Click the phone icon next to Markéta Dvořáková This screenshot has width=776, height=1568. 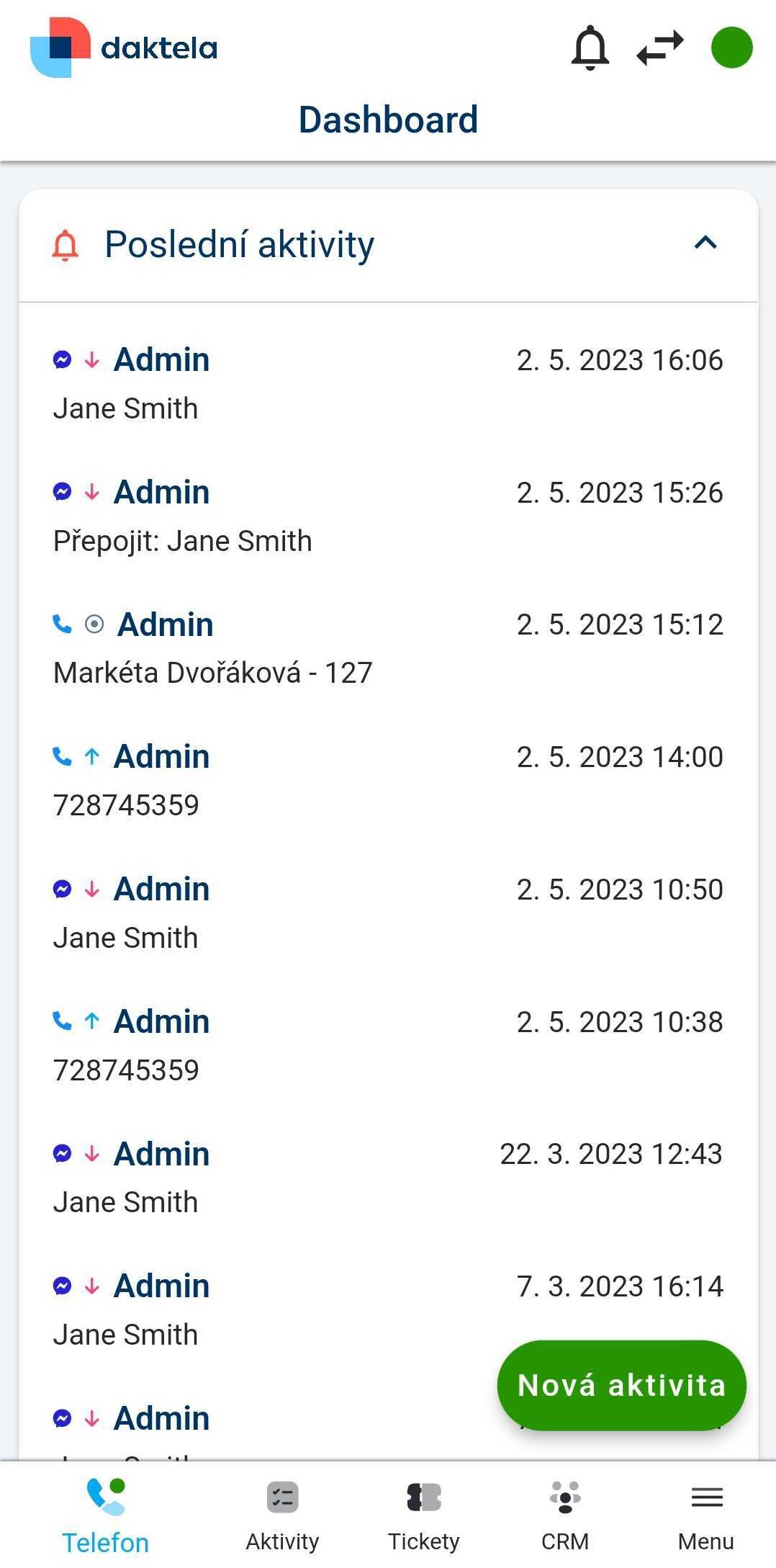(63, 624)
